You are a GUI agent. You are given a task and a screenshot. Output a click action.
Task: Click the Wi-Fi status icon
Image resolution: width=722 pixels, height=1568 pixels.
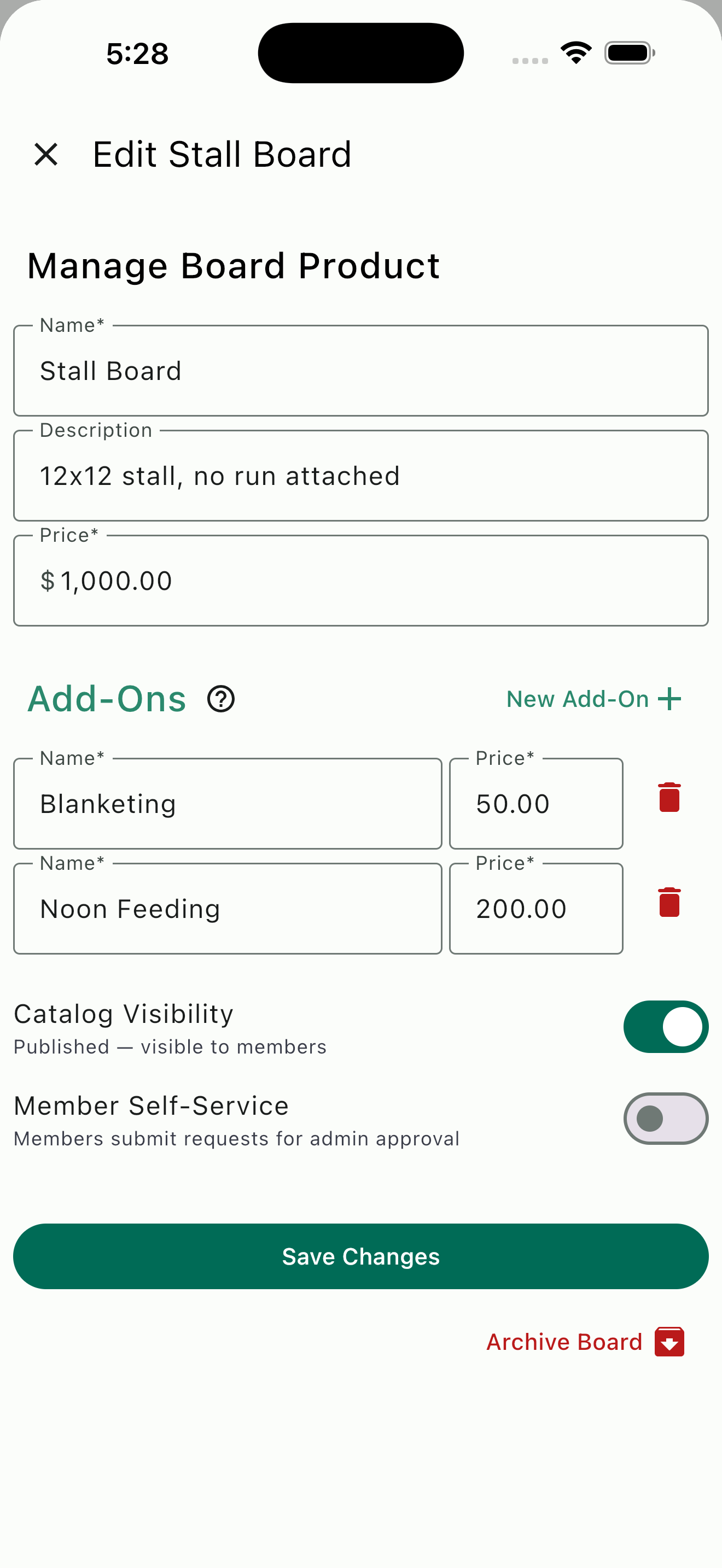pos(575,52)
